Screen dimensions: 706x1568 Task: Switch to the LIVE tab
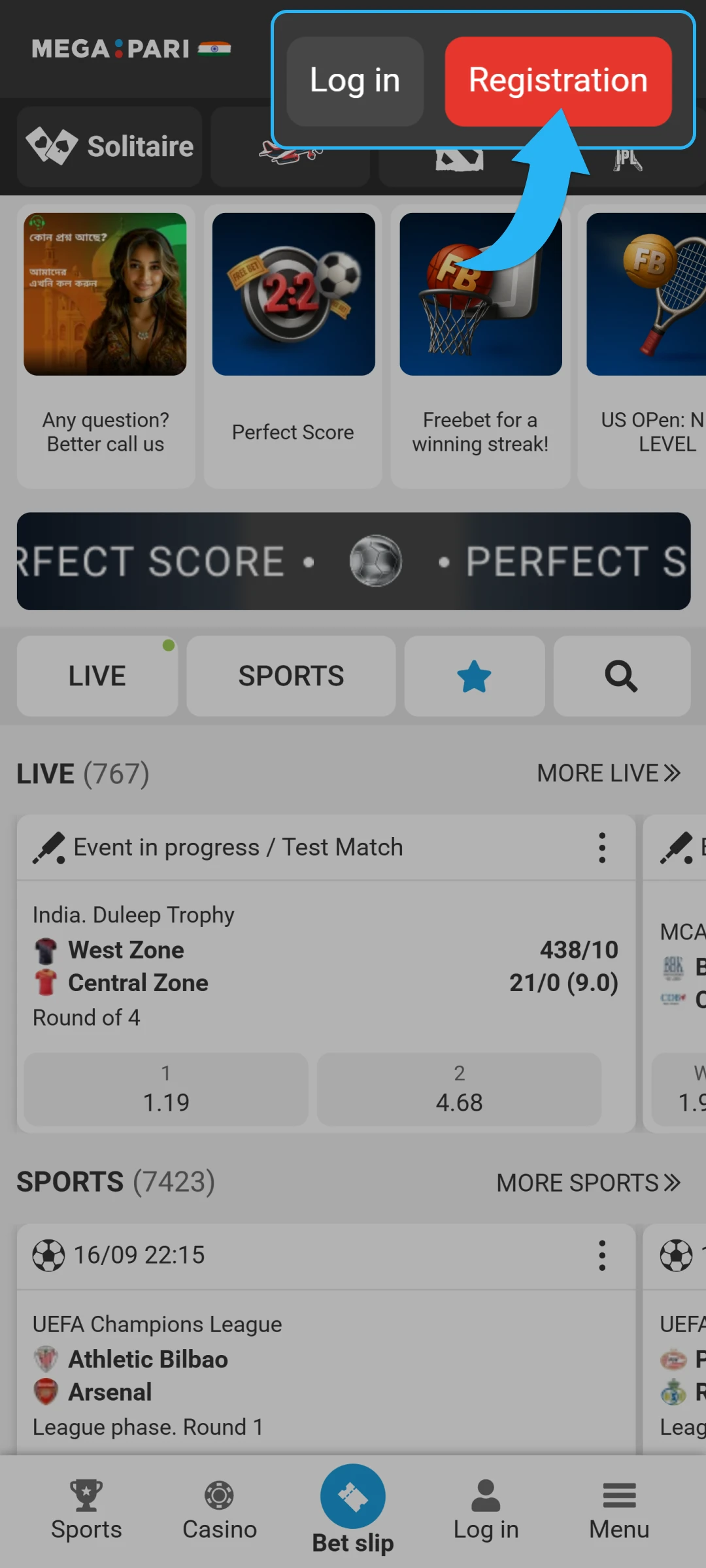(97, 676)
